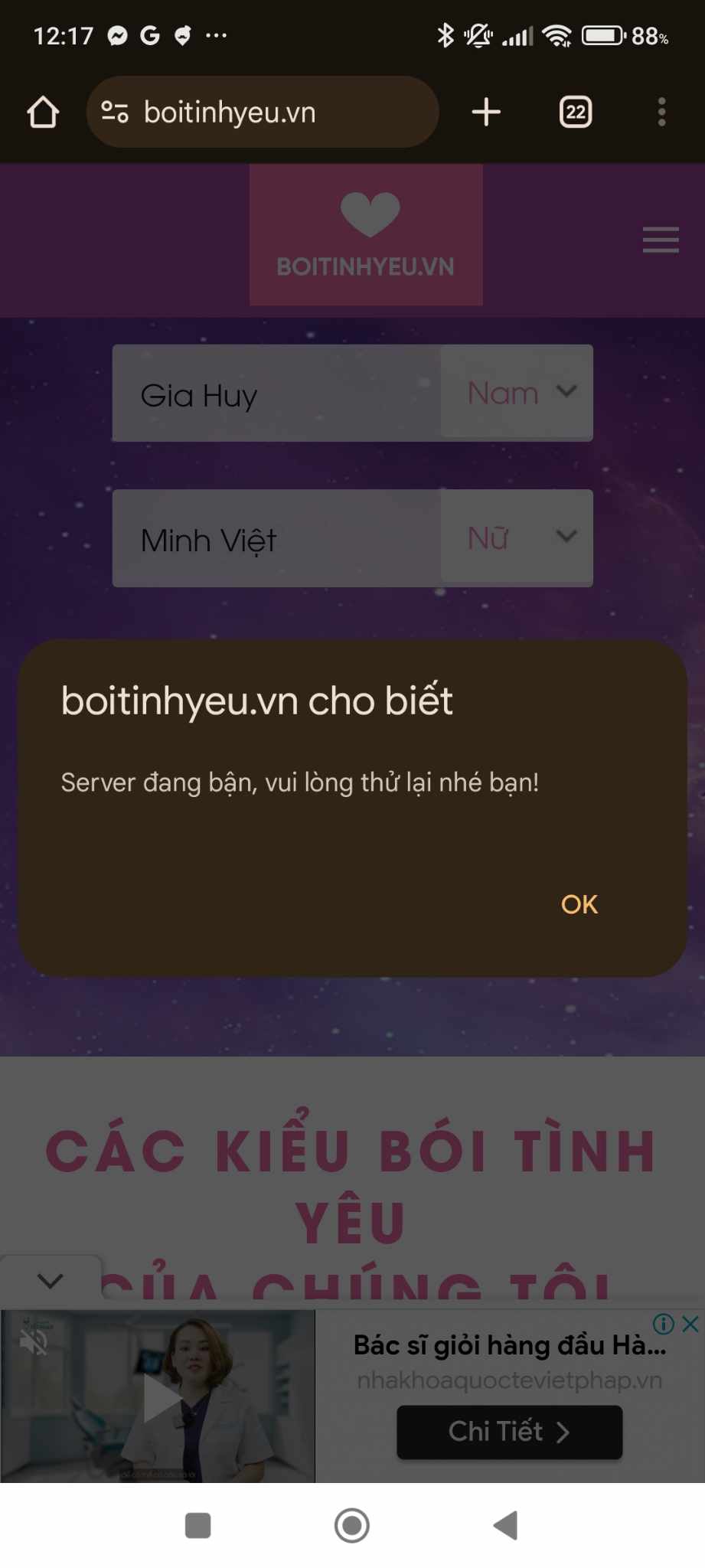Tap the boitinhyeu.vn address bar
Image resolution: width=705 pixels, height=1568 pixels.
click(262, 113)
